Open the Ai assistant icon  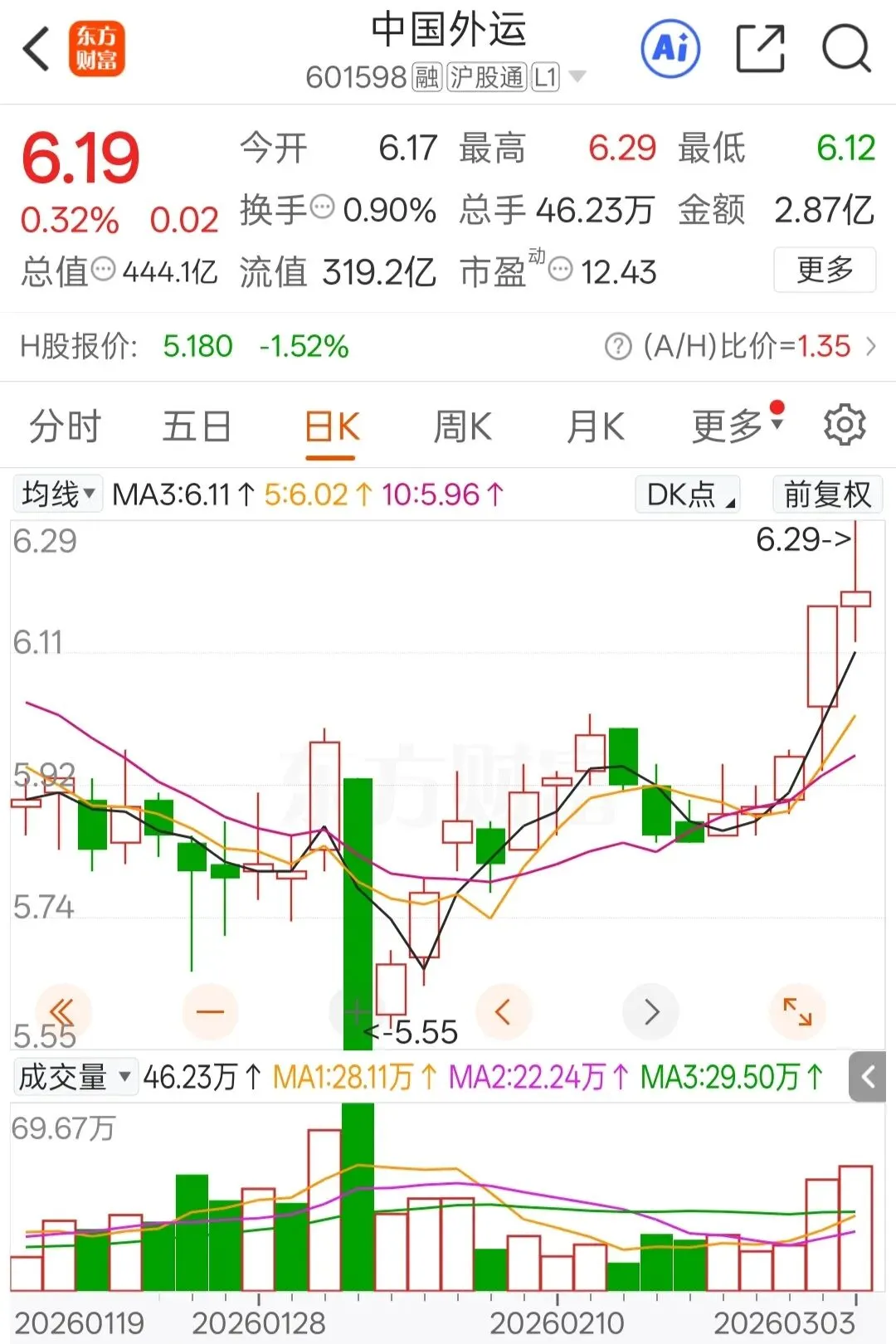pos(670,49)
